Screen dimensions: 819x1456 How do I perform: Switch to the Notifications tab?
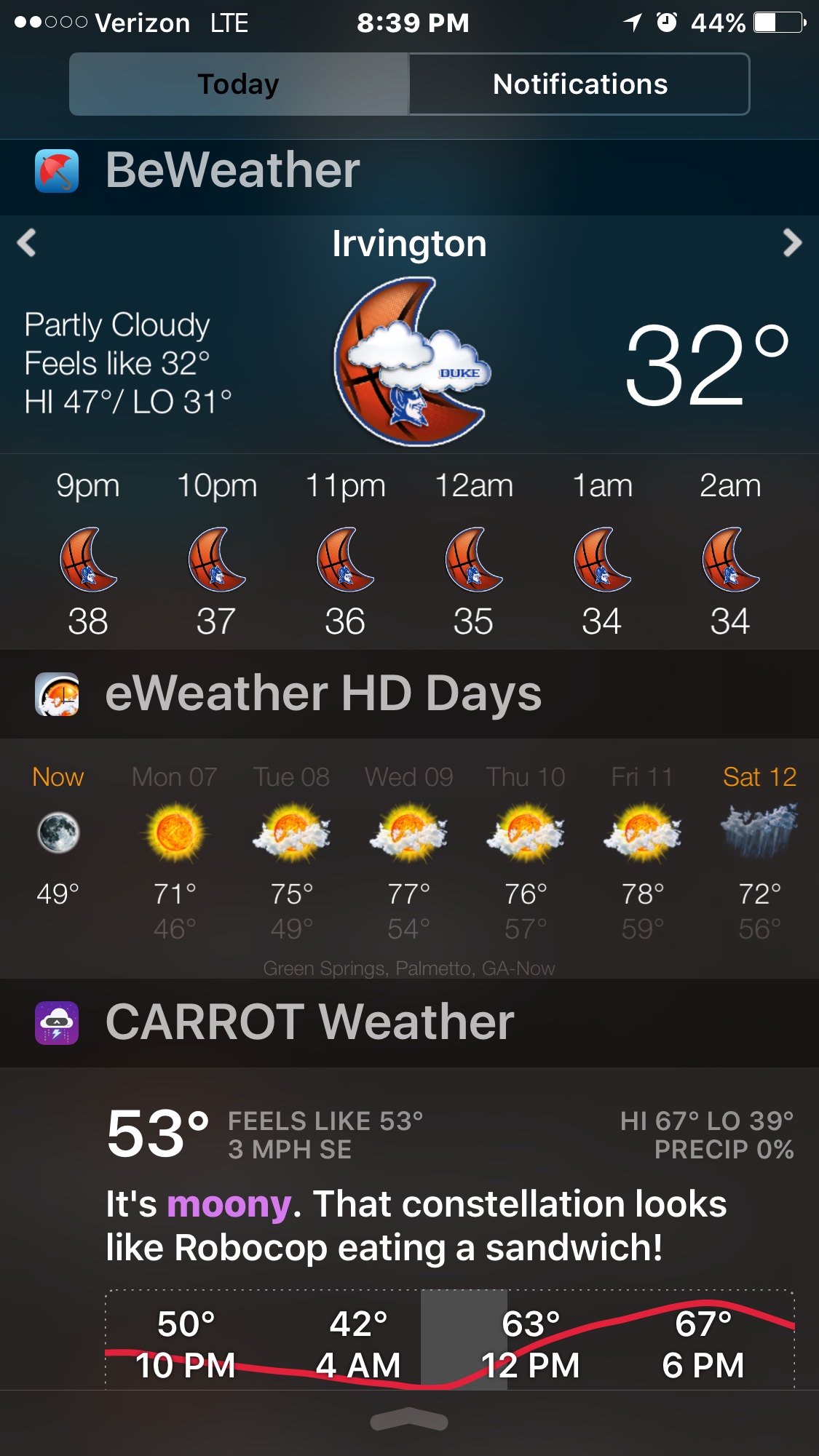coord(579,84)
